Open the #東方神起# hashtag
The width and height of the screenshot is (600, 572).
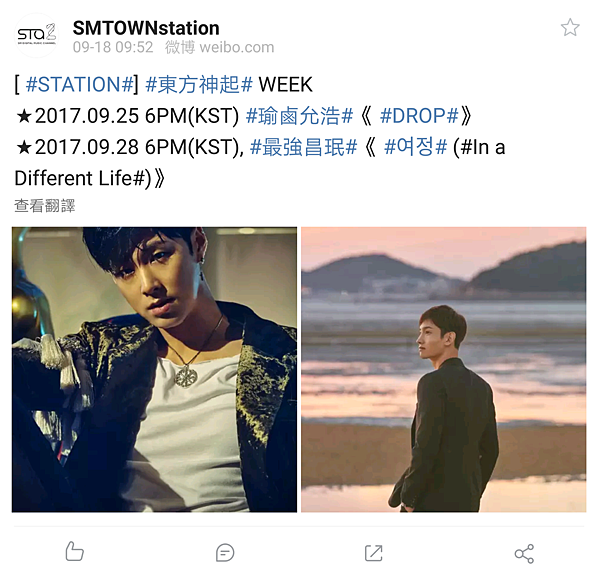point(199,85)
